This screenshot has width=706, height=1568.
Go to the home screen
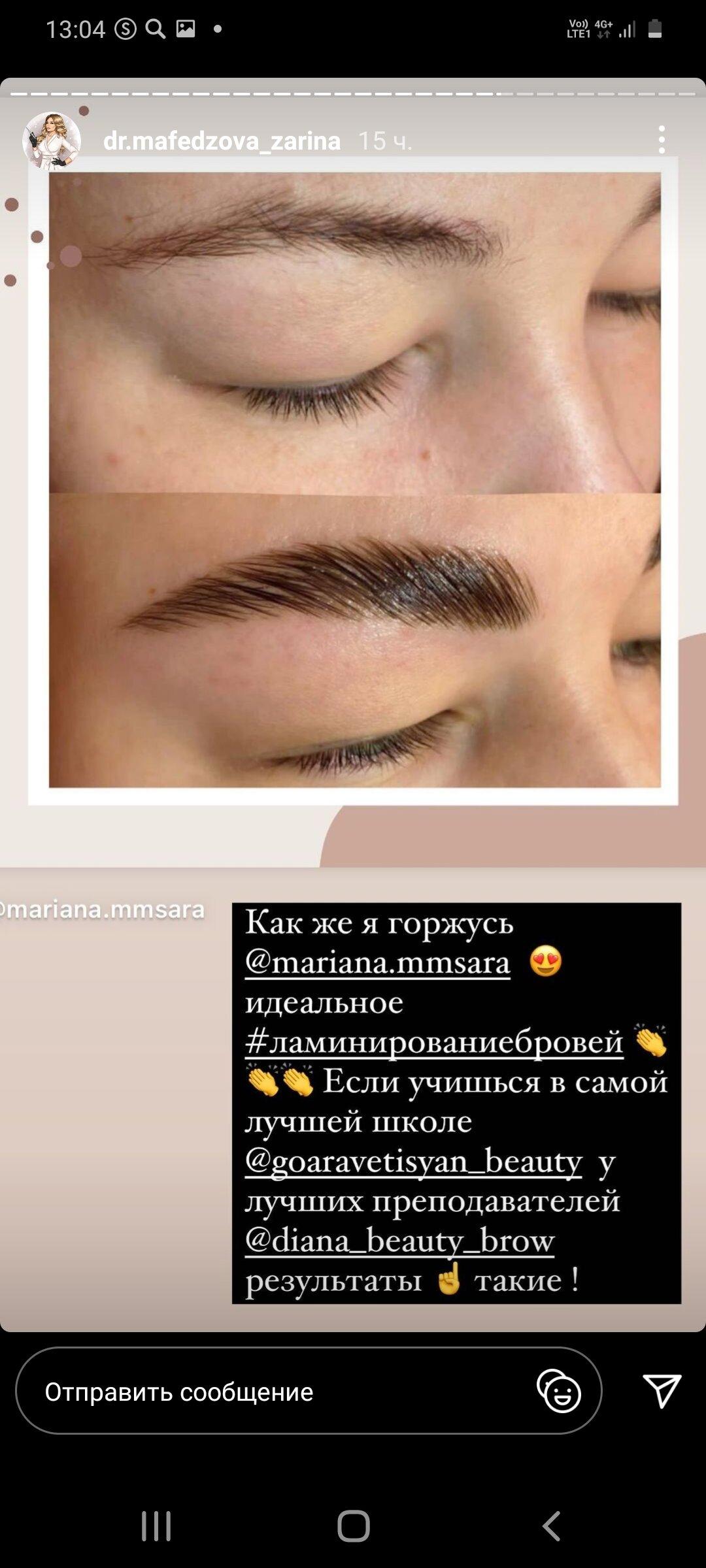pos(353,1527)
